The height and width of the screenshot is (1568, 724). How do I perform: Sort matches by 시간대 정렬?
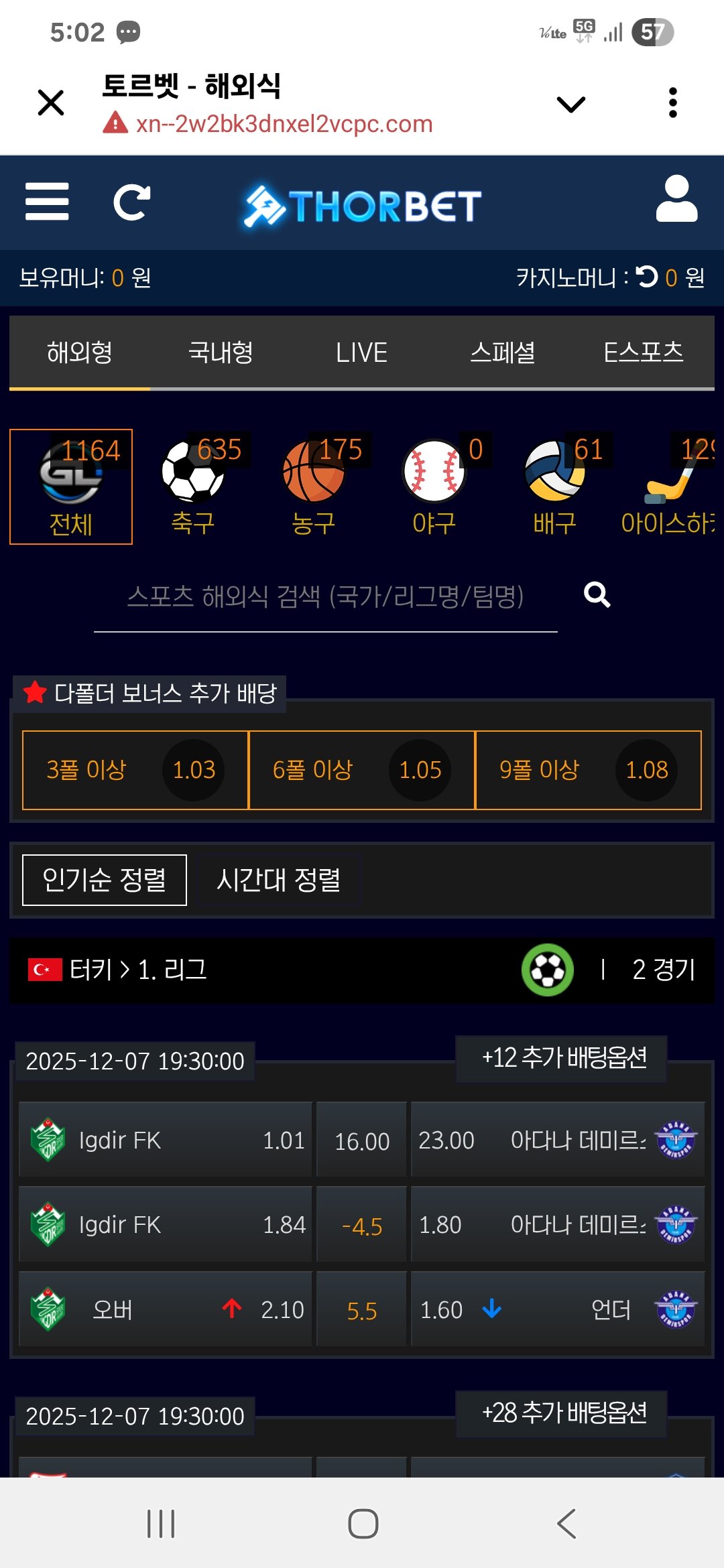pyautogui.click(x=278, y=880)
